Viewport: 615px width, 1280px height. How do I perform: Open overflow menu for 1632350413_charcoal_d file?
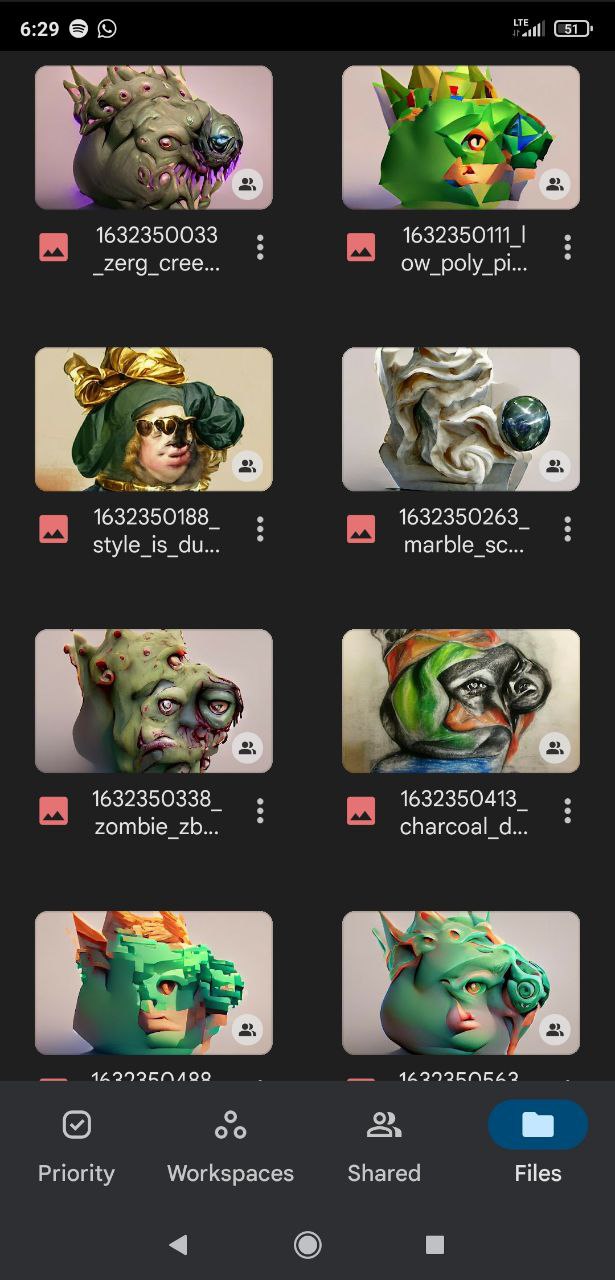coord(567,811)
